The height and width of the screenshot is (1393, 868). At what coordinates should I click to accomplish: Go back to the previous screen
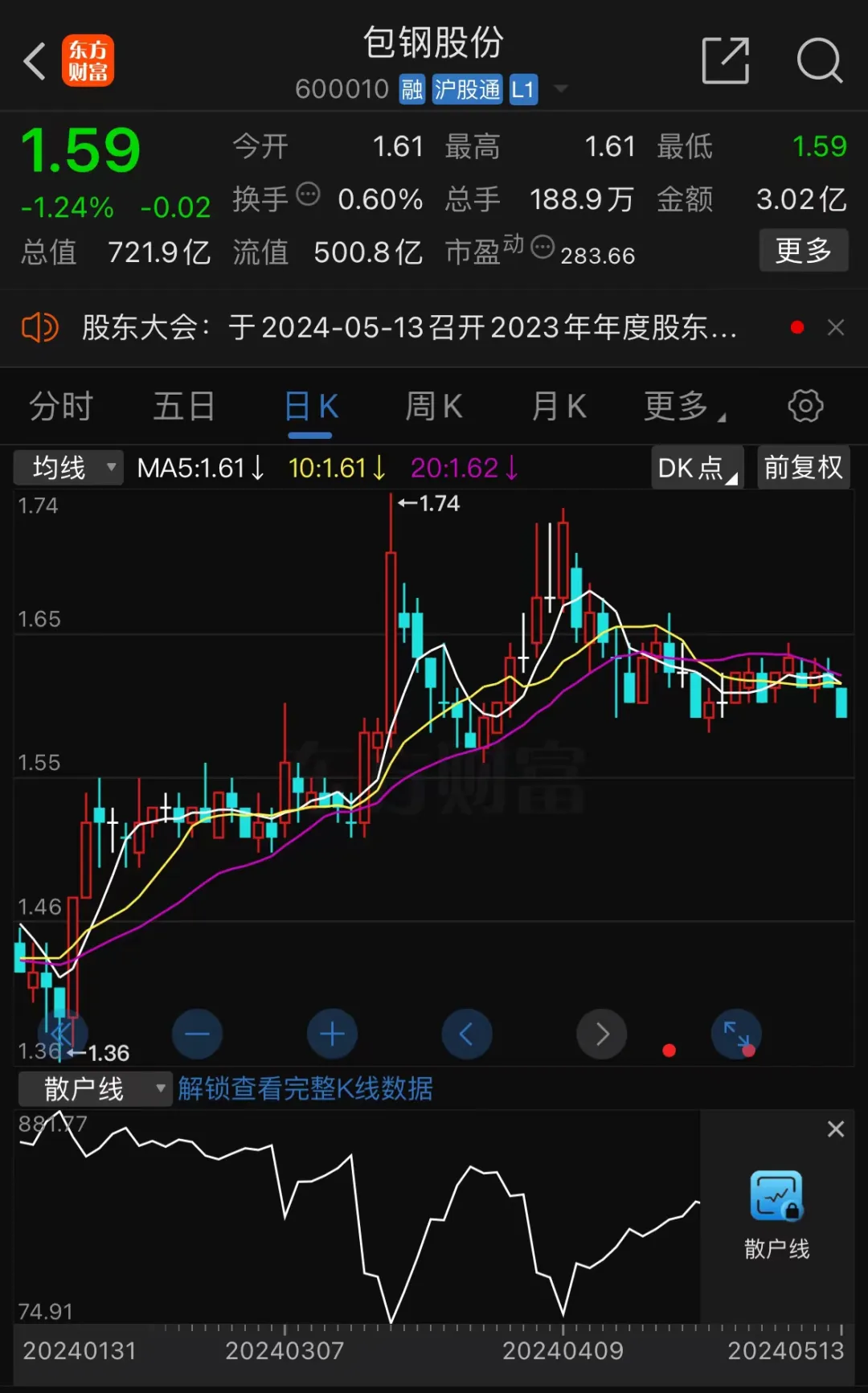[x=35, y=62]
